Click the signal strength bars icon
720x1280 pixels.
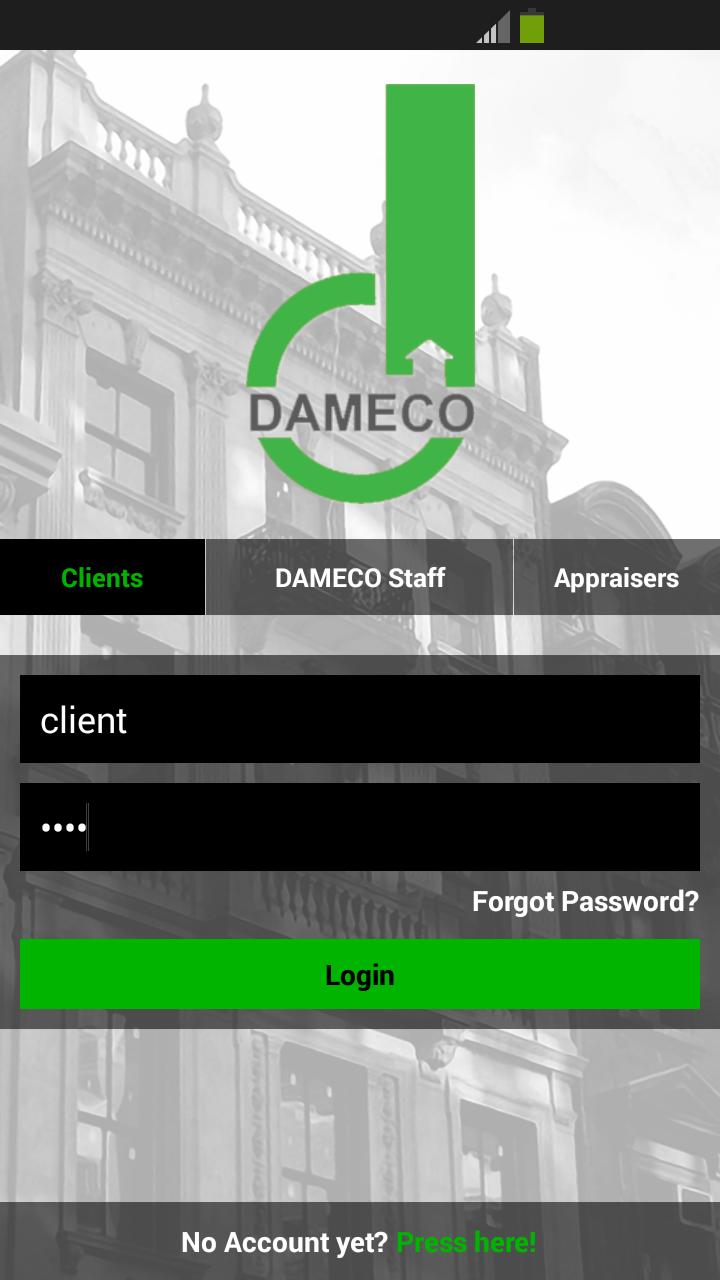492,29
